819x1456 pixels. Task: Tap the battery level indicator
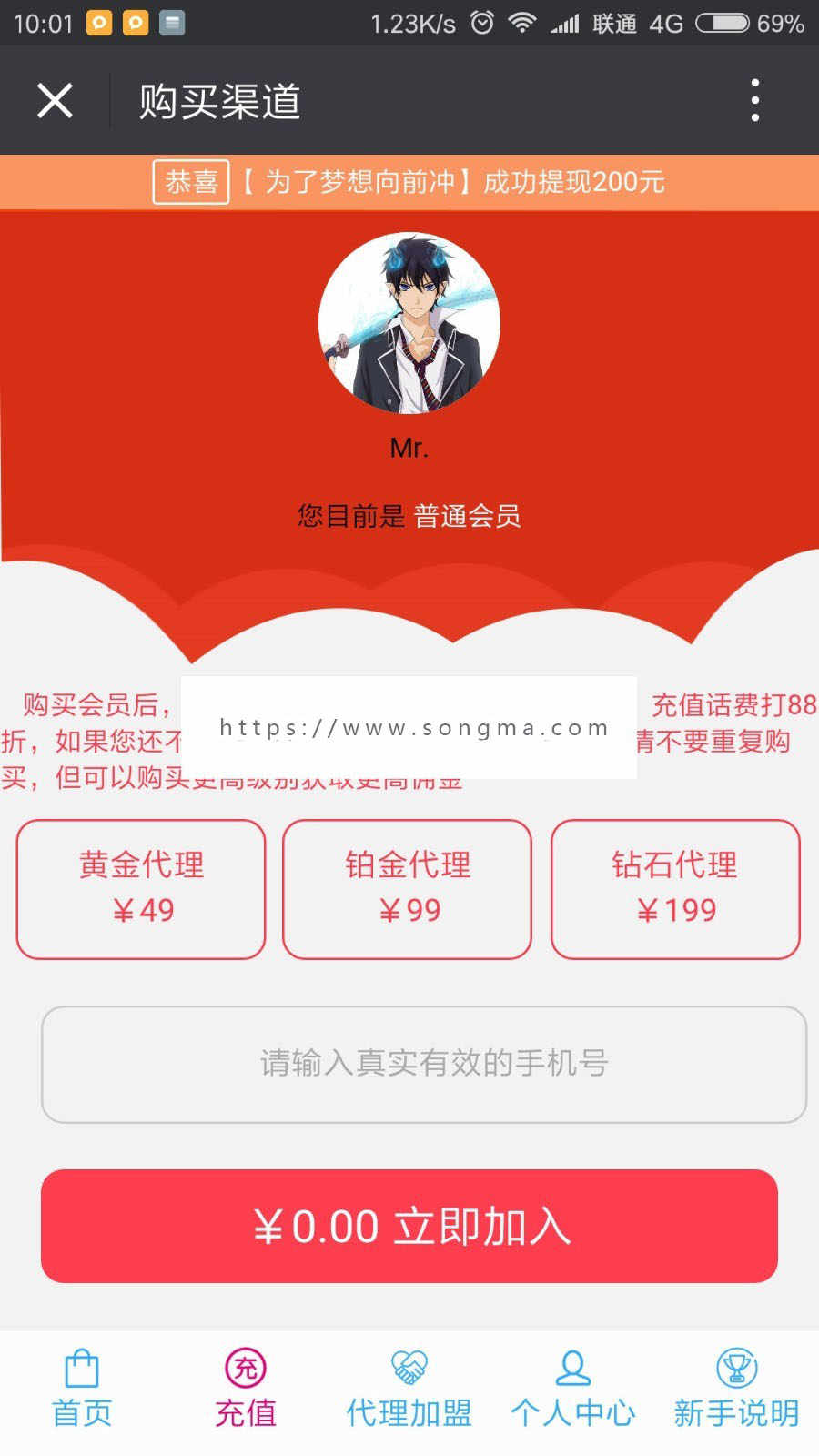coord(722,22)
